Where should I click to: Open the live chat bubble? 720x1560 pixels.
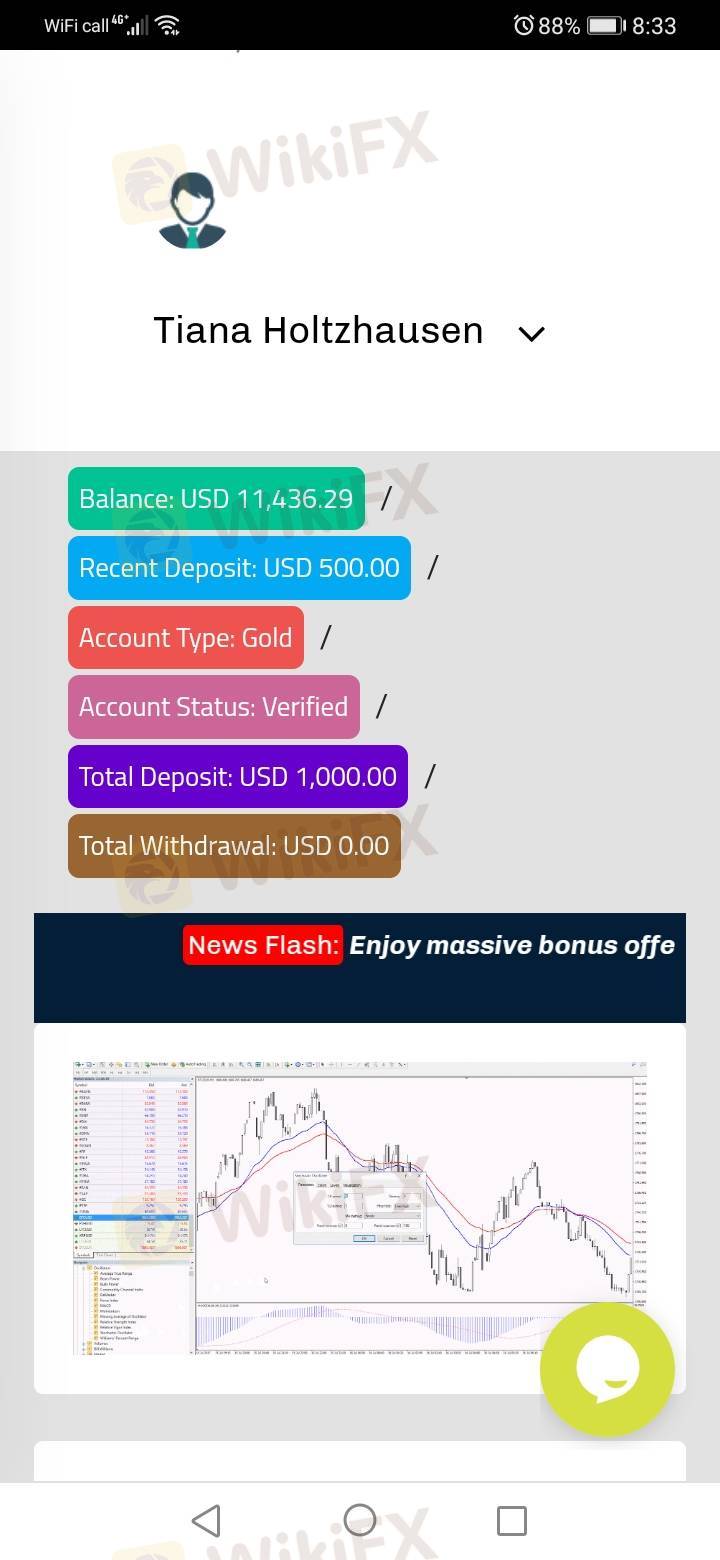pyautogui.click(x=607, y=1369)
